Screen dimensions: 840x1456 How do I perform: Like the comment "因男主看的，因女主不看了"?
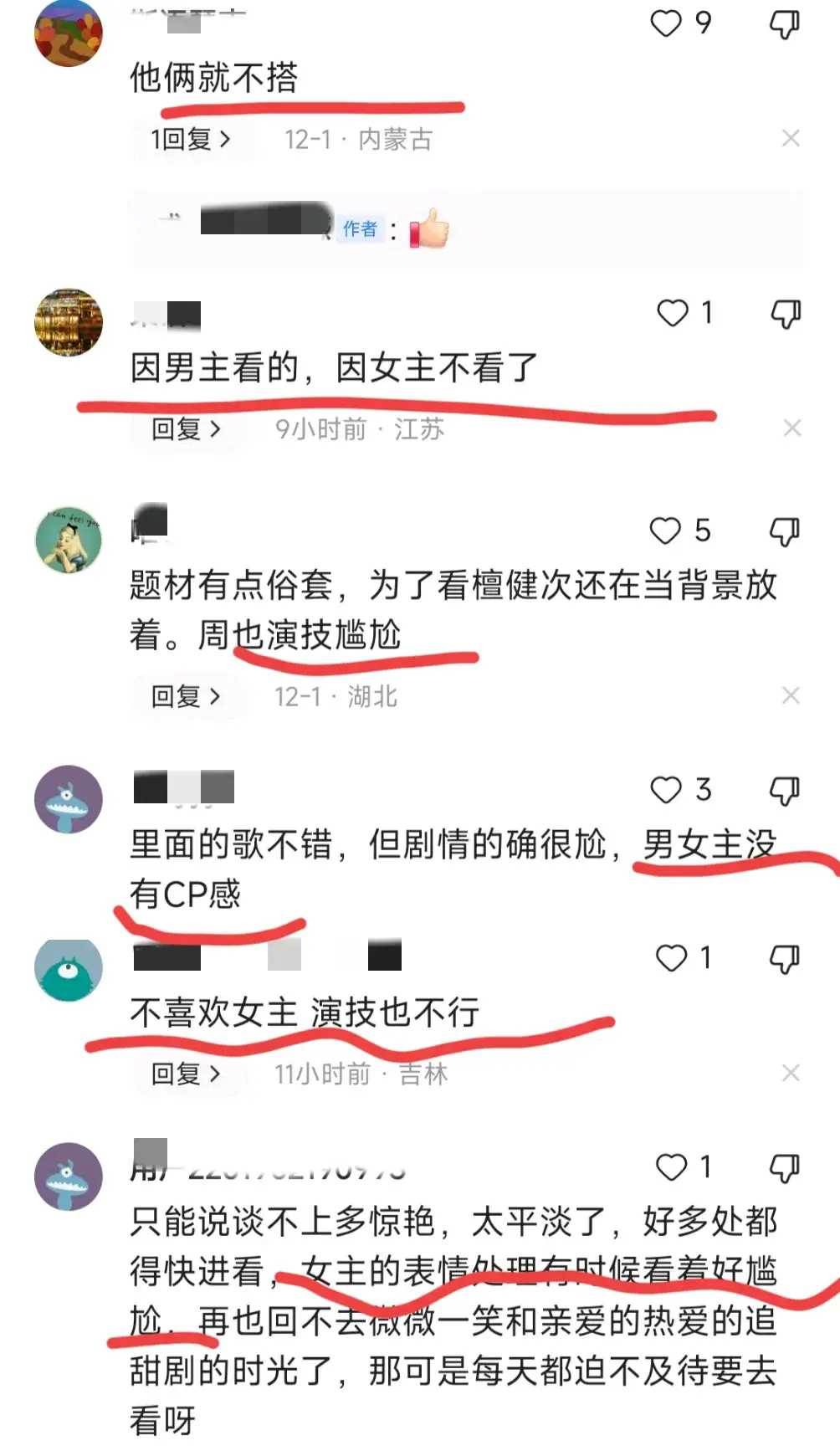click(673, 313)
